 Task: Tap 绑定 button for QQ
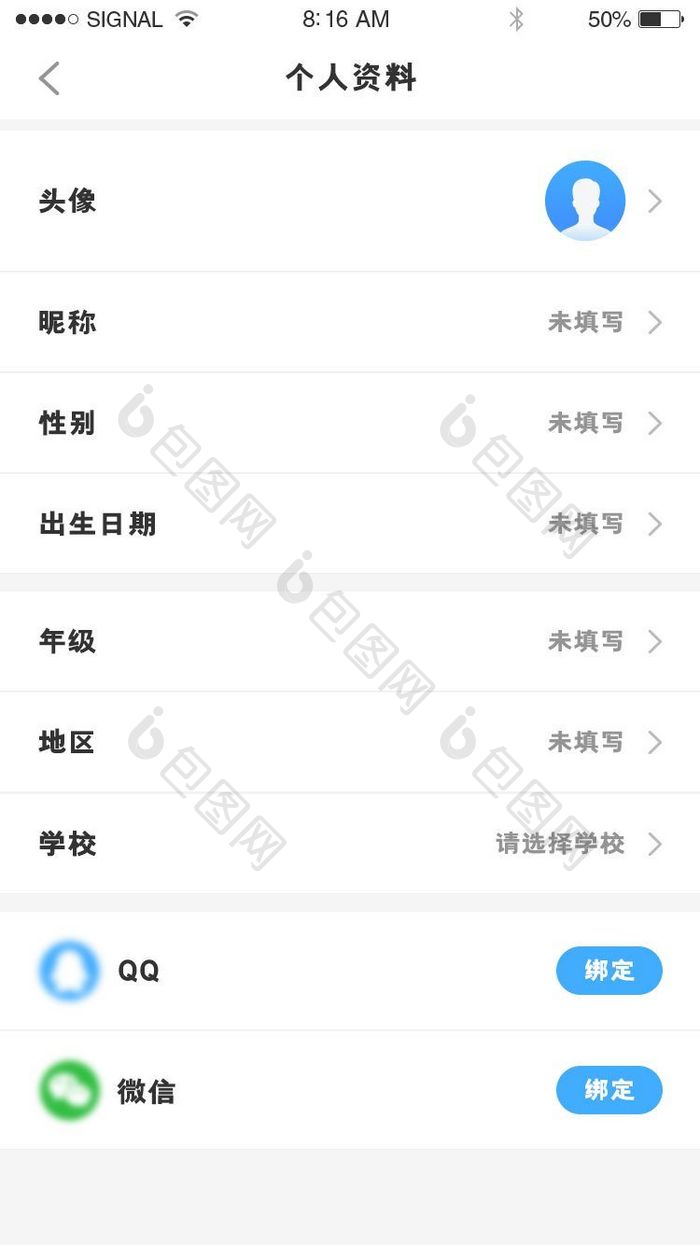[x=609, y=970]
